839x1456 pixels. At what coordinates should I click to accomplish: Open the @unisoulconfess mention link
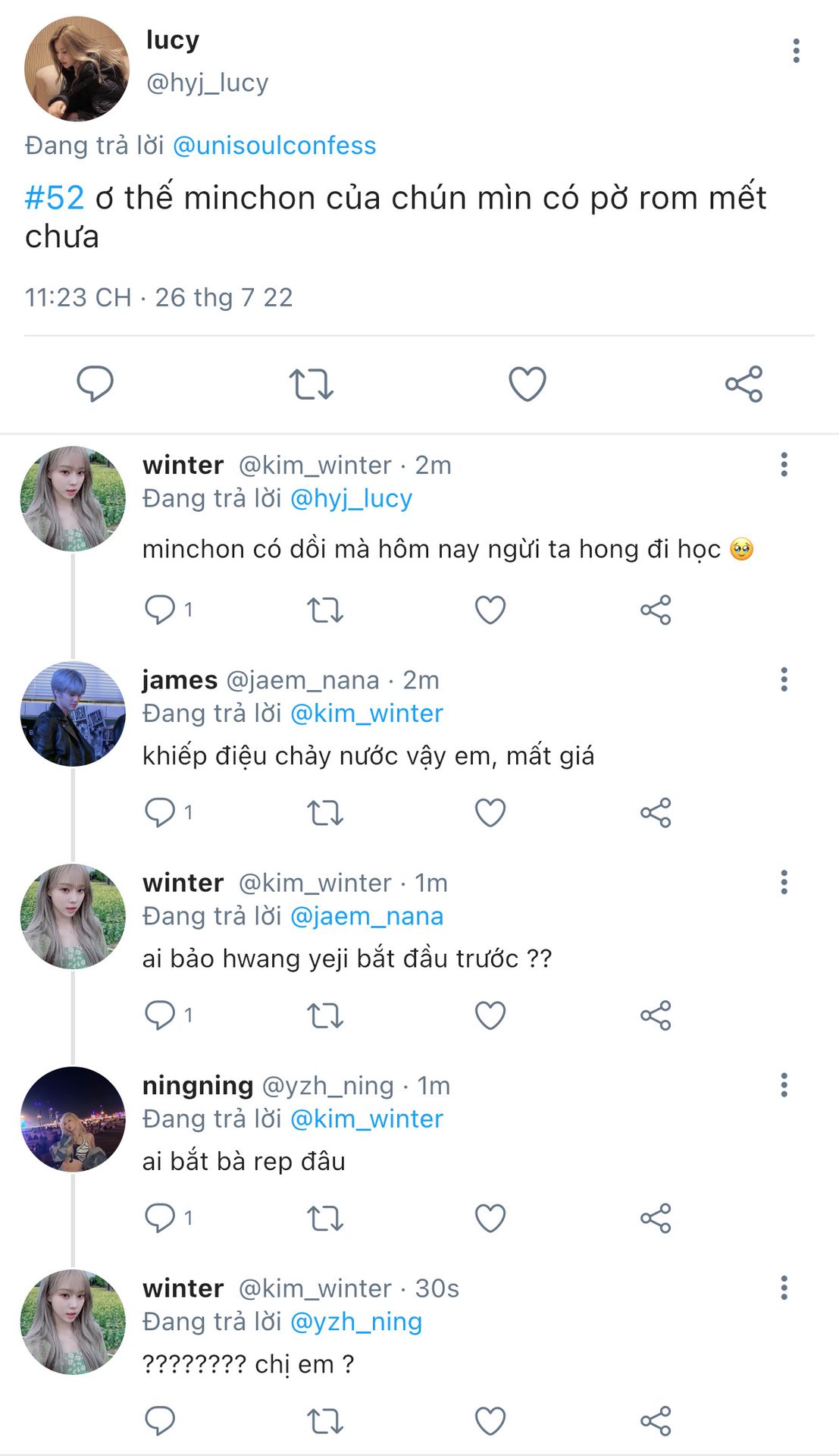[x=274, y=145]
